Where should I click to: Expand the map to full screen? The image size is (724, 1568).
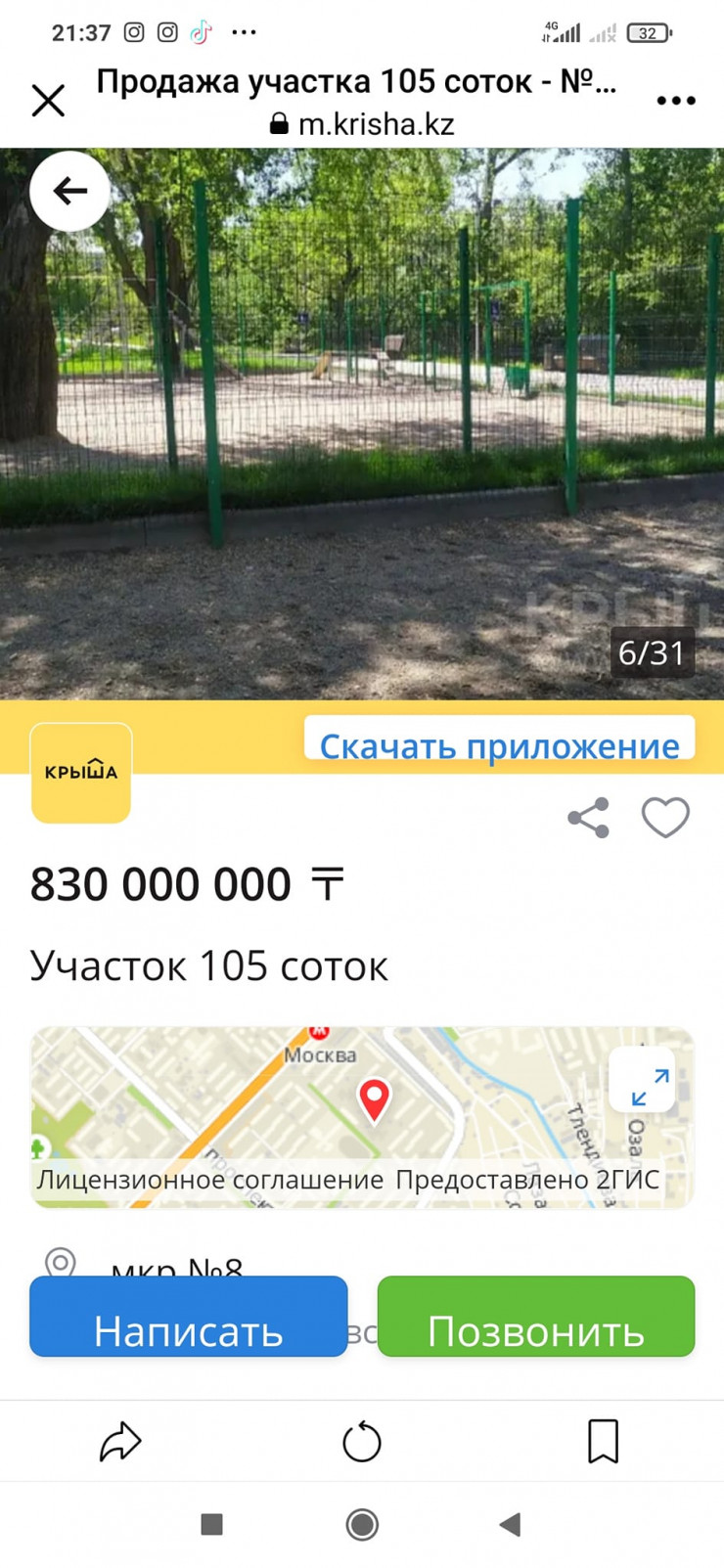(x=649, y=1086)
